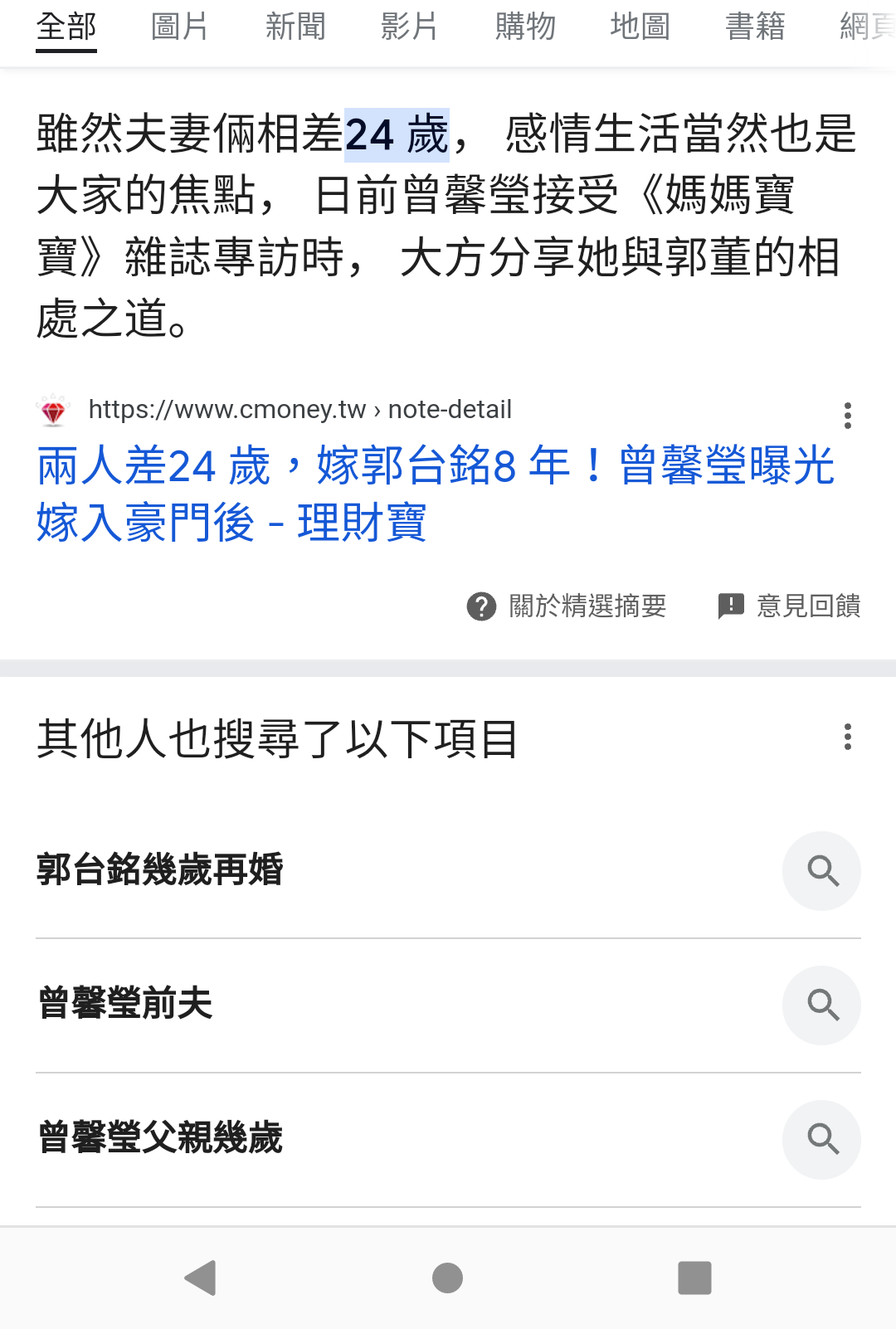Screen dimensions: 896x1329
Task: Go back using the system back button
Action: click(x=201, y=1278)
